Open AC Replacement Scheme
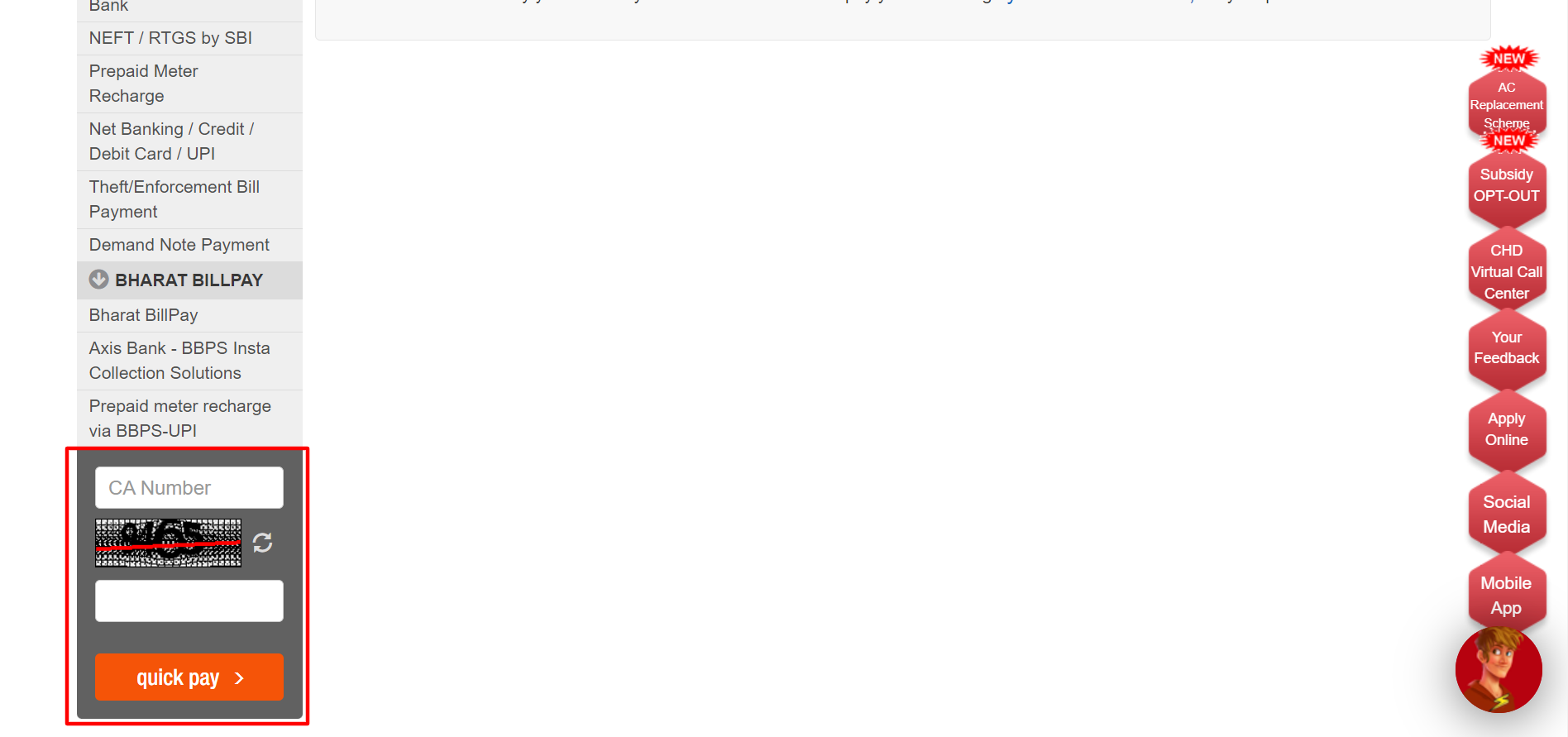Image resolution: width=1568 pixels, height=737 pixels. (x=1506, y=104)
